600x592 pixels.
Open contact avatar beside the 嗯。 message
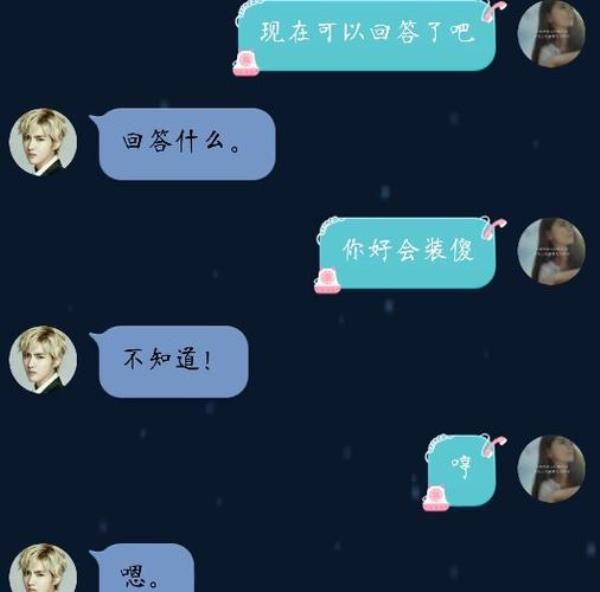click(43, 572)
